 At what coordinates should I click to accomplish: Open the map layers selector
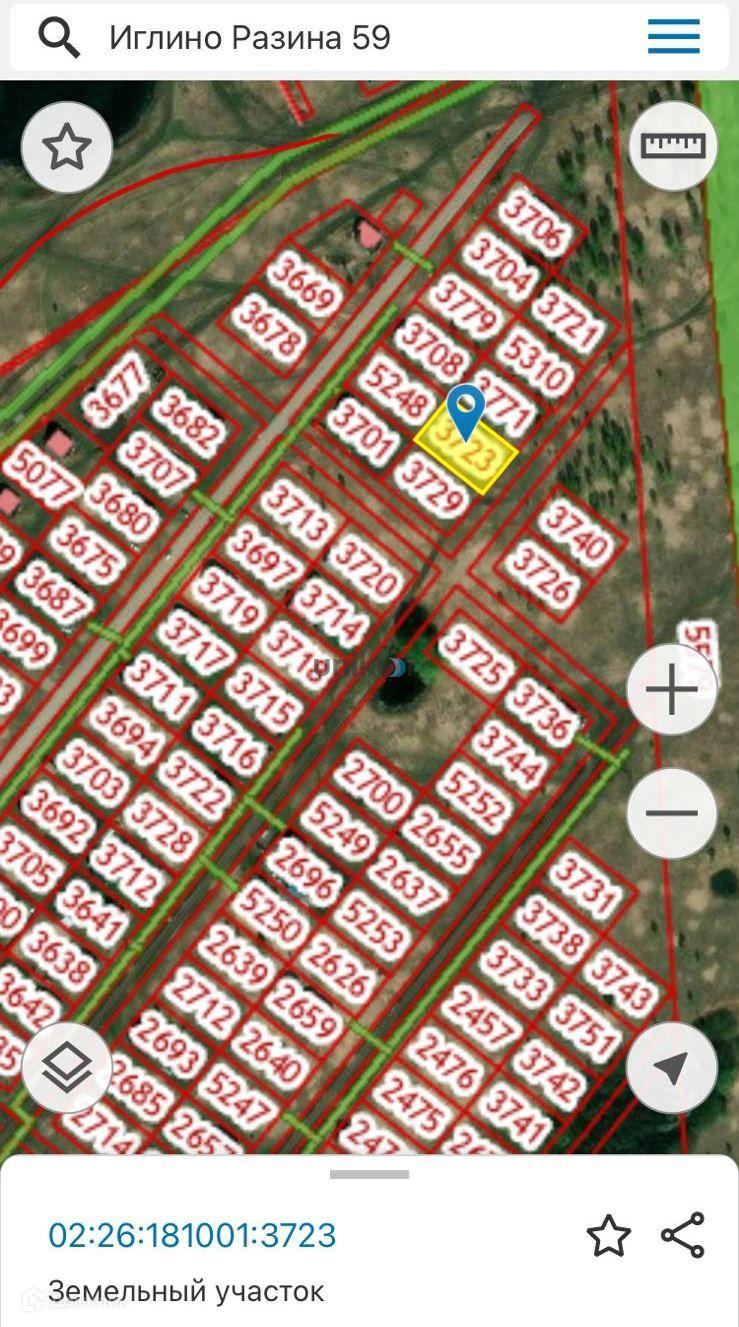coord(67,1068)
